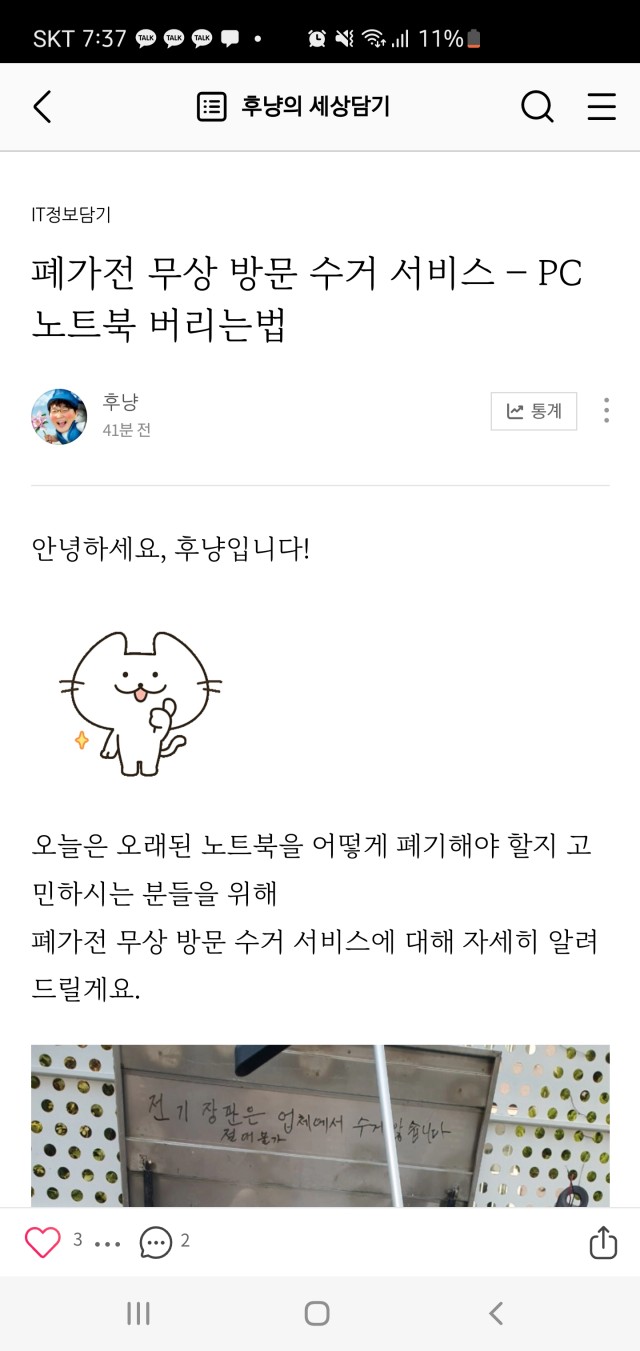Open the search magnifier icon

[x=537, y=106]
